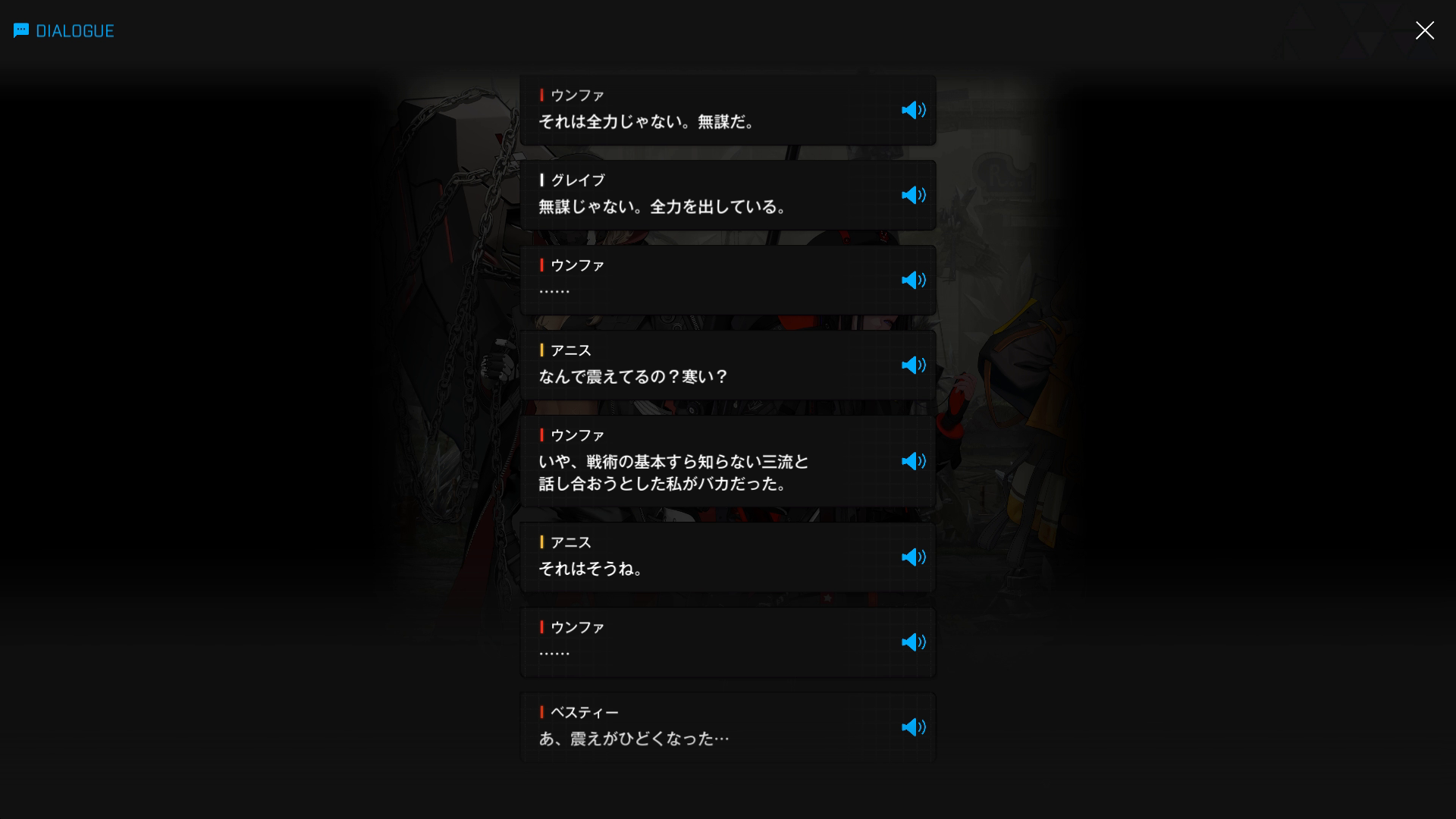Play voice for アニス line それはそうね

tap(913, 557)
